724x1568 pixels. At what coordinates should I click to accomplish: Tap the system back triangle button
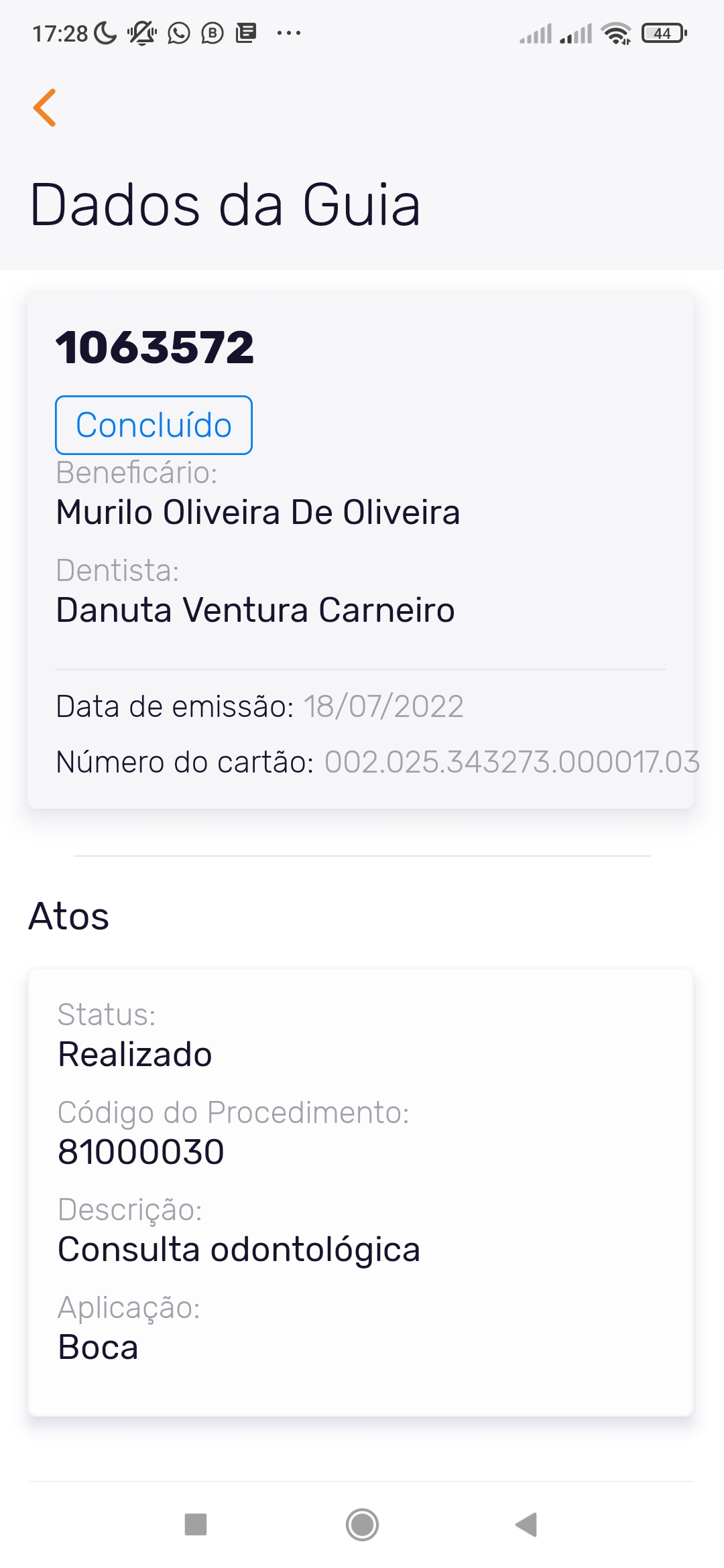tap(527, 1524)
